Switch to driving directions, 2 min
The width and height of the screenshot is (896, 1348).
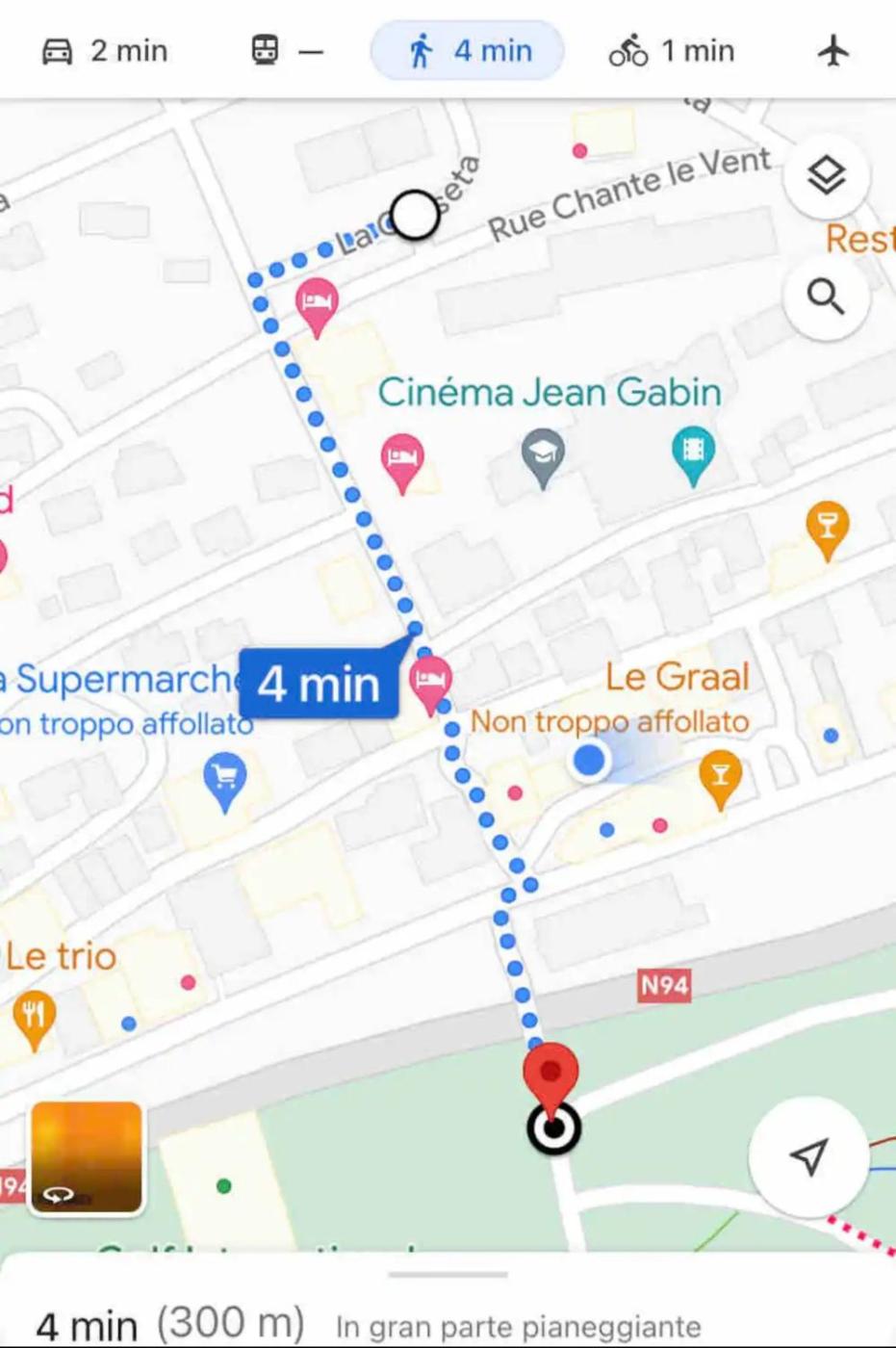pyautogui.click(x=105, y=51)
